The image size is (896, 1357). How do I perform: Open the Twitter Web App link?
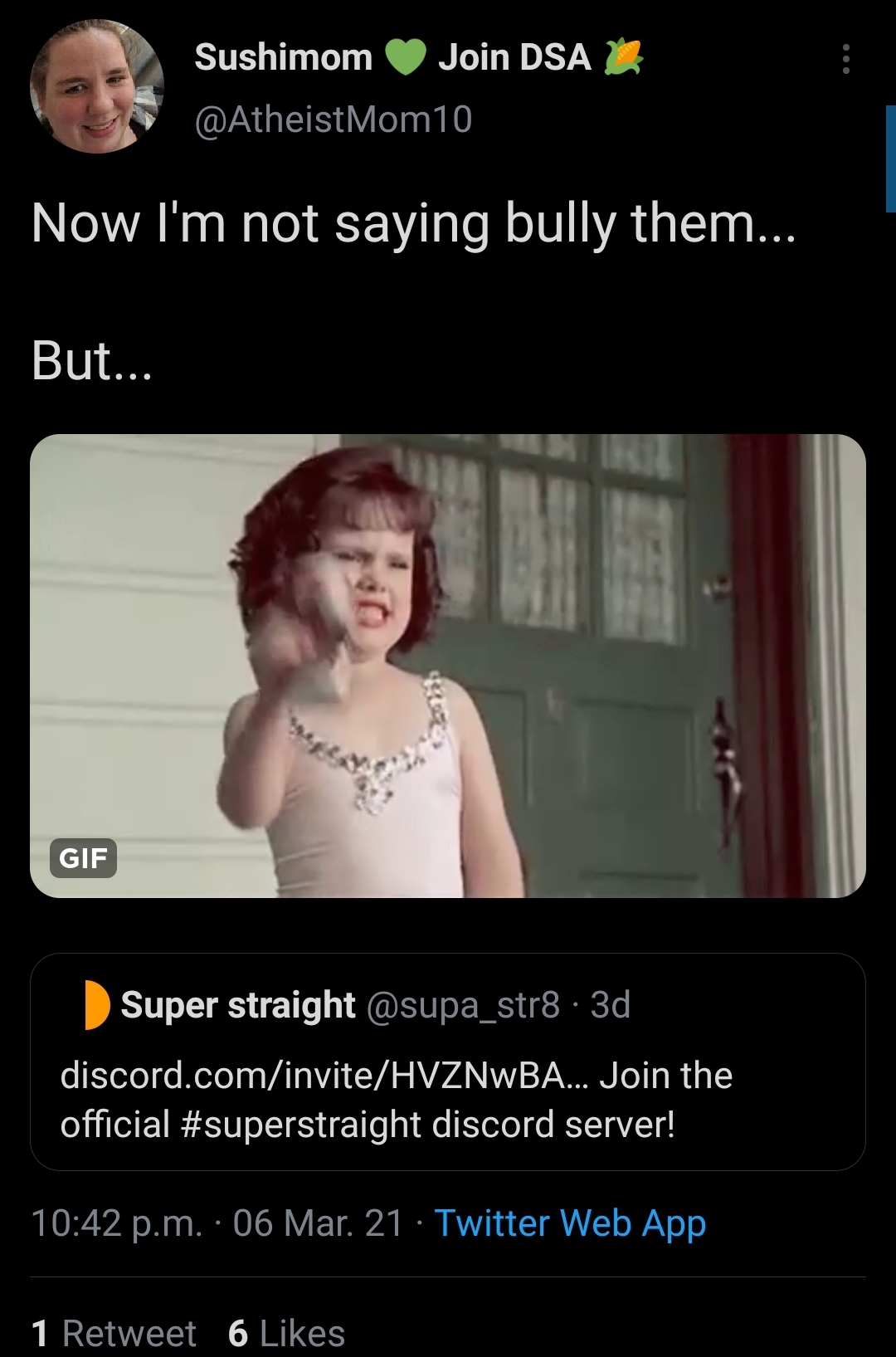coord(570,1223)
